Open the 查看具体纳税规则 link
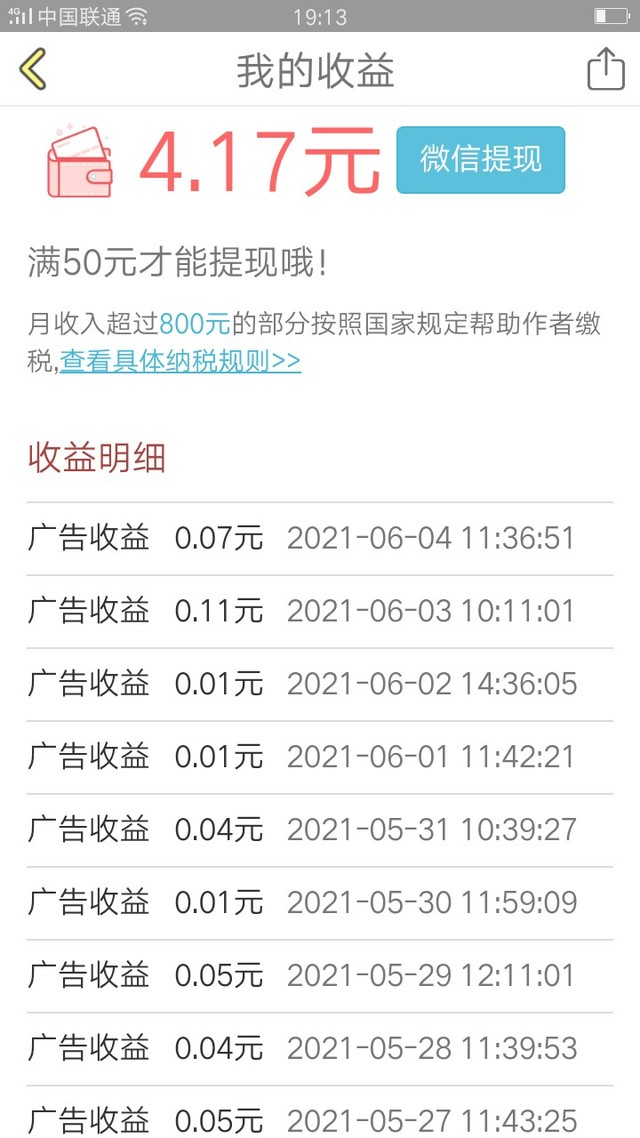 [181, 360]
